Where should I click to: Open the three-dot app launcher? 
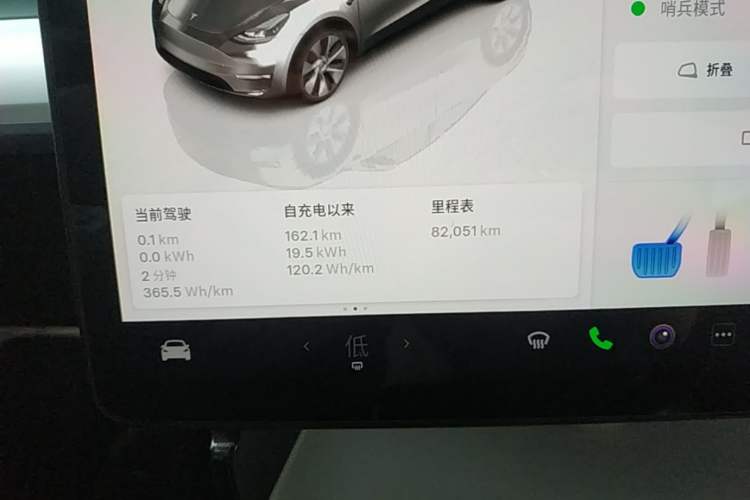click(x=722, y=336)
